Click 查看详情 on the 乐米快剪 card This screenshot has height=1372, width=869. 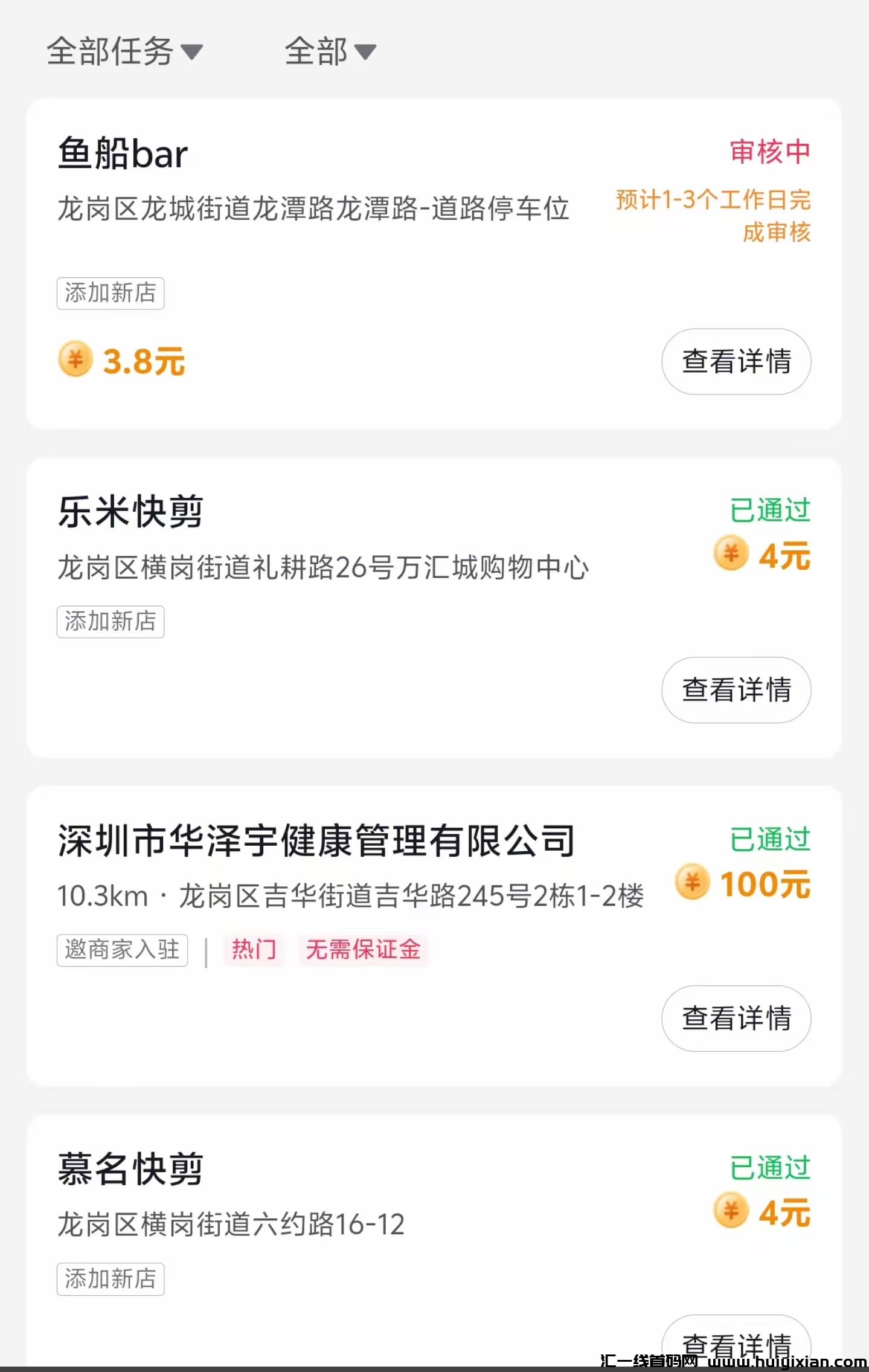pyautogui.click(x=736, y=690)
